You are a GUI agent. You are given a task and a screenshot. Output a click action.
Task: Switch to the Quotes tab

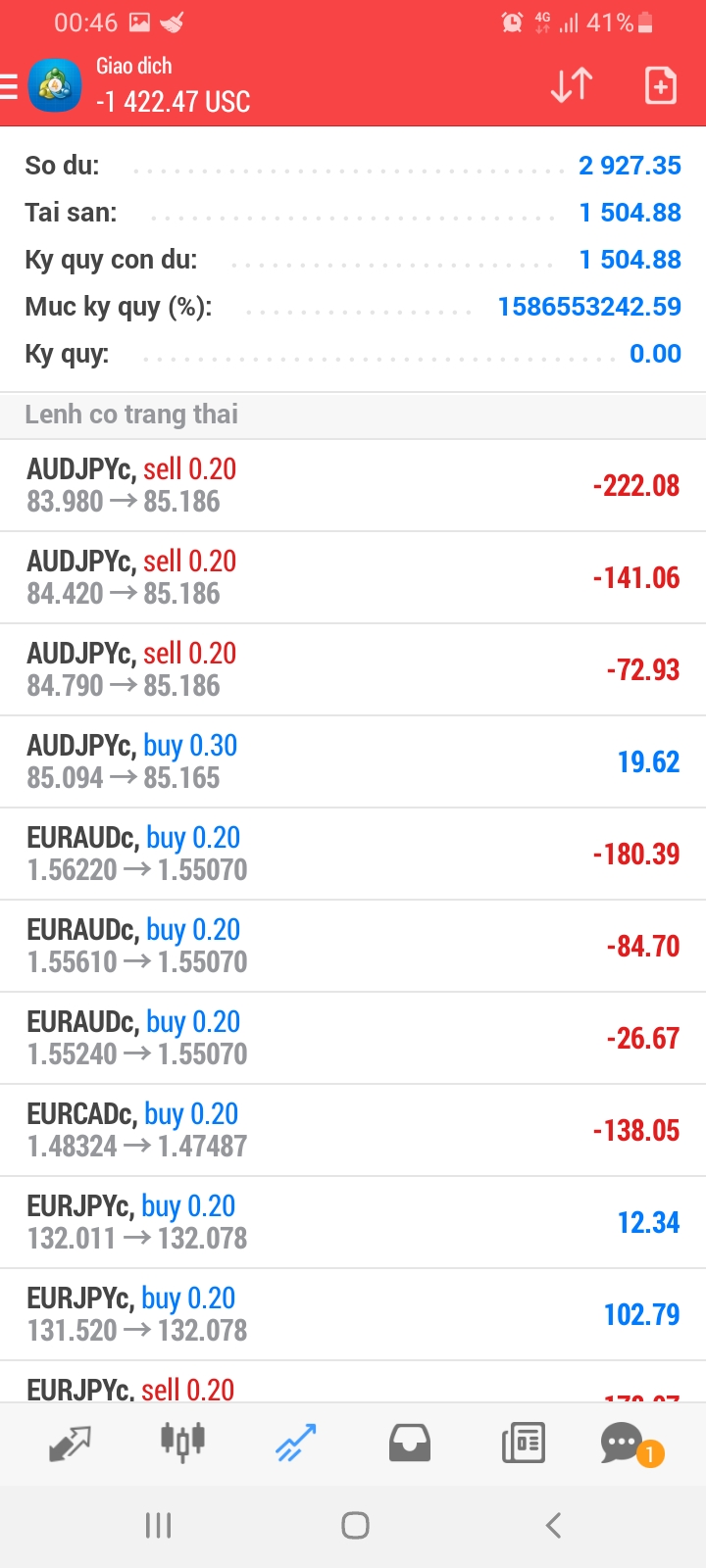[70, 1443]
